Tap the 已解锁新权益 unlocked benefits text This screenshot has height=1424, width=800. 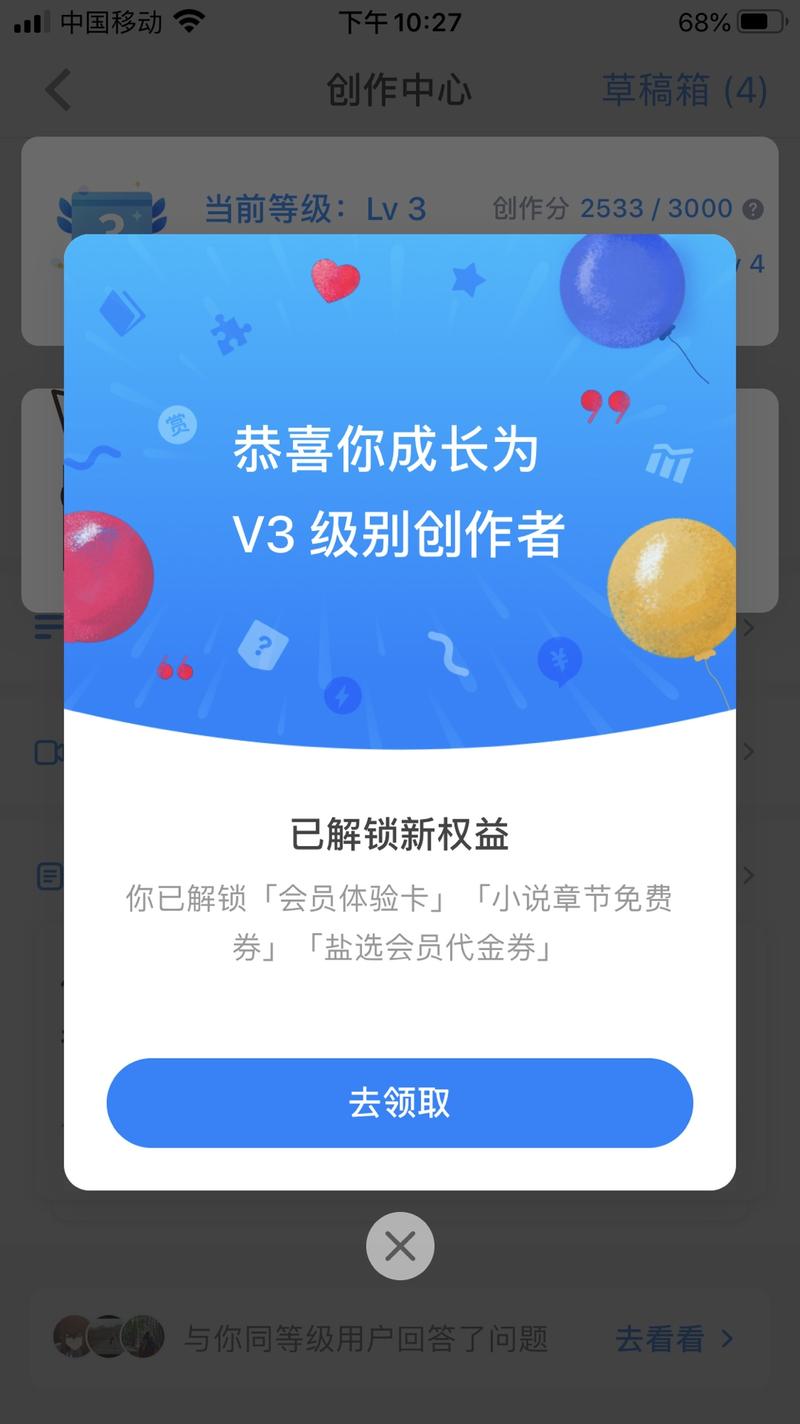coord(400,833)
